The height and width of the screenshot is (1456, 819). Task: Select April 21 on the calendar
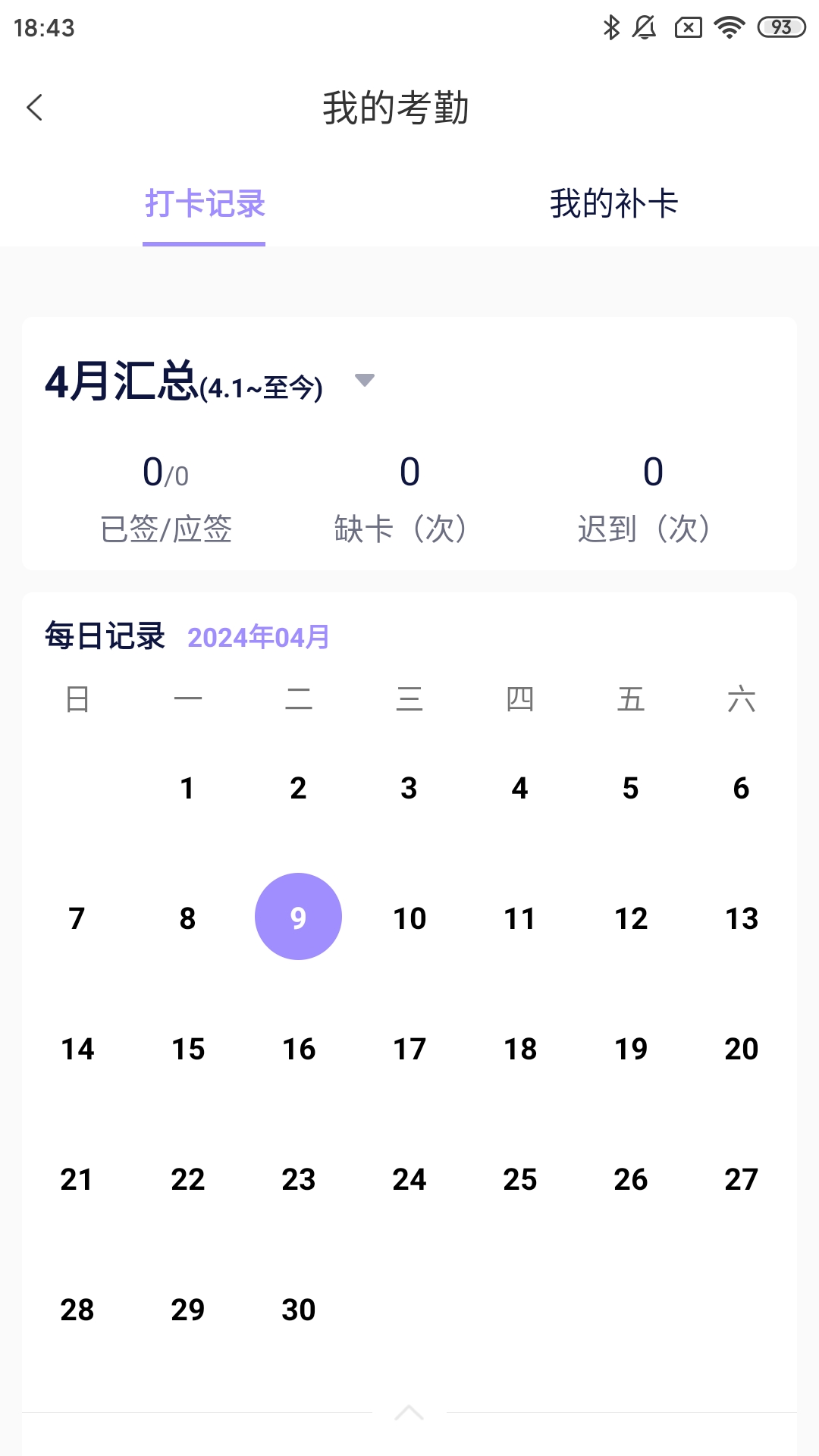click(x=76, y=1178)
